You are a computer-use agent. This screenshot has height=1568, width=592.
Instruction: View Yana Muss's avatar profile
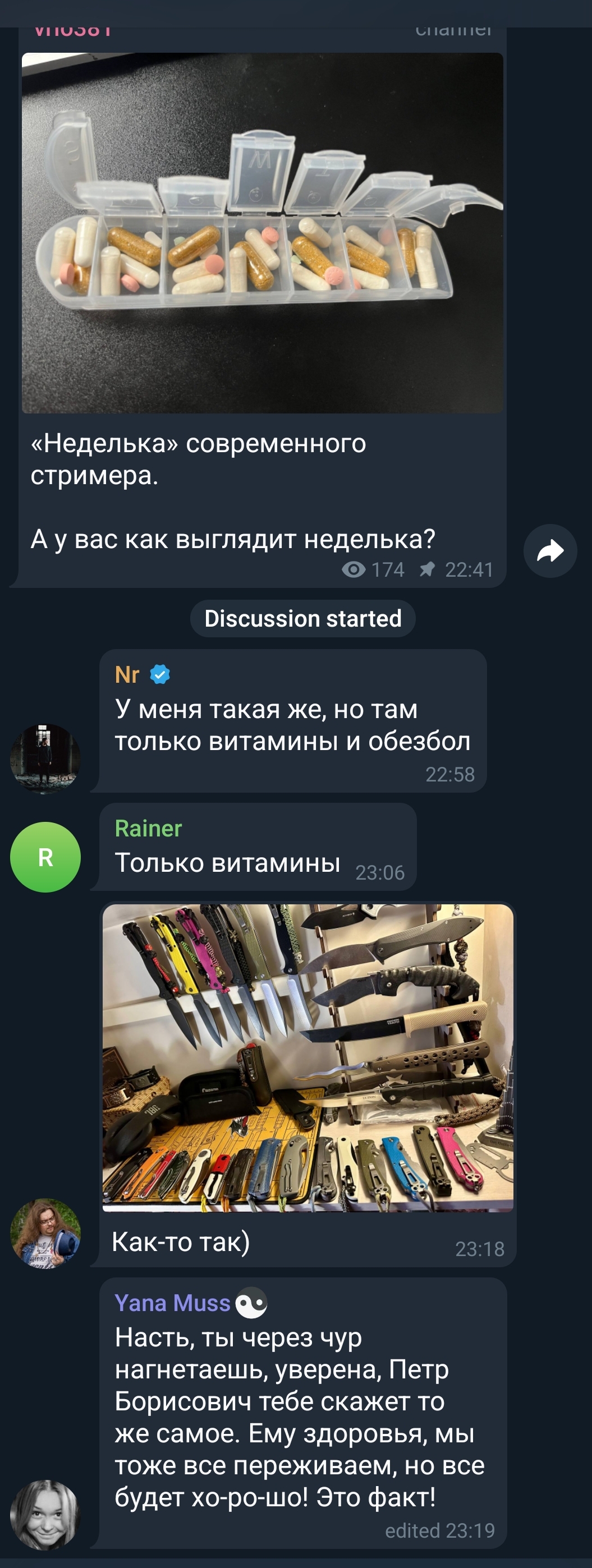tap(45, 1515)
